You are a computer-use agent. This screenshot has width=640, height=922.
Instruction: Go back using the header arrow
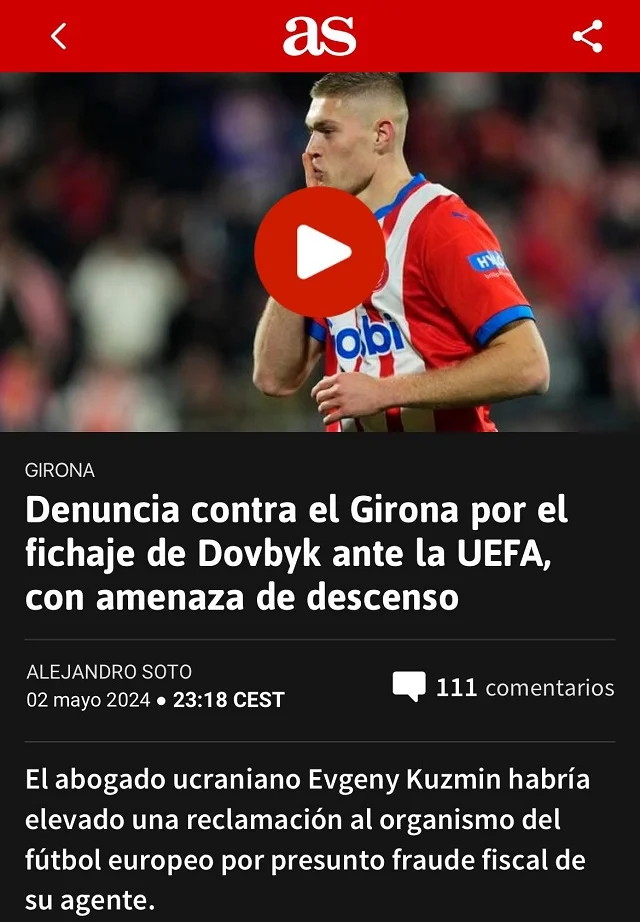tap(59, 37)
